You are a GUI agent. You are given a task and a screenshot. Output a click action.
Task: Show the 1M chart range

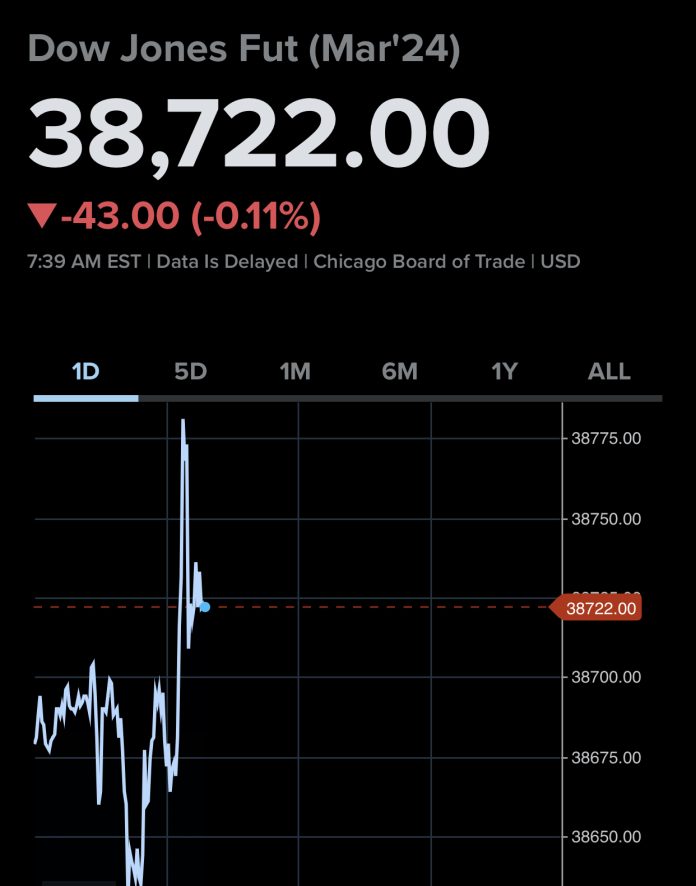[x=295, y=372]
